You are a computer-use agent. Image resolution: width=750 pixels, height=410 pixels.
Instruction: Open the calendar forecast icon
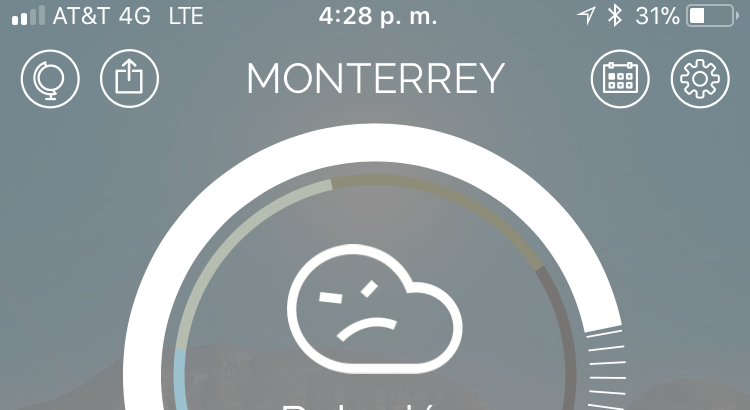pos(620,79)
